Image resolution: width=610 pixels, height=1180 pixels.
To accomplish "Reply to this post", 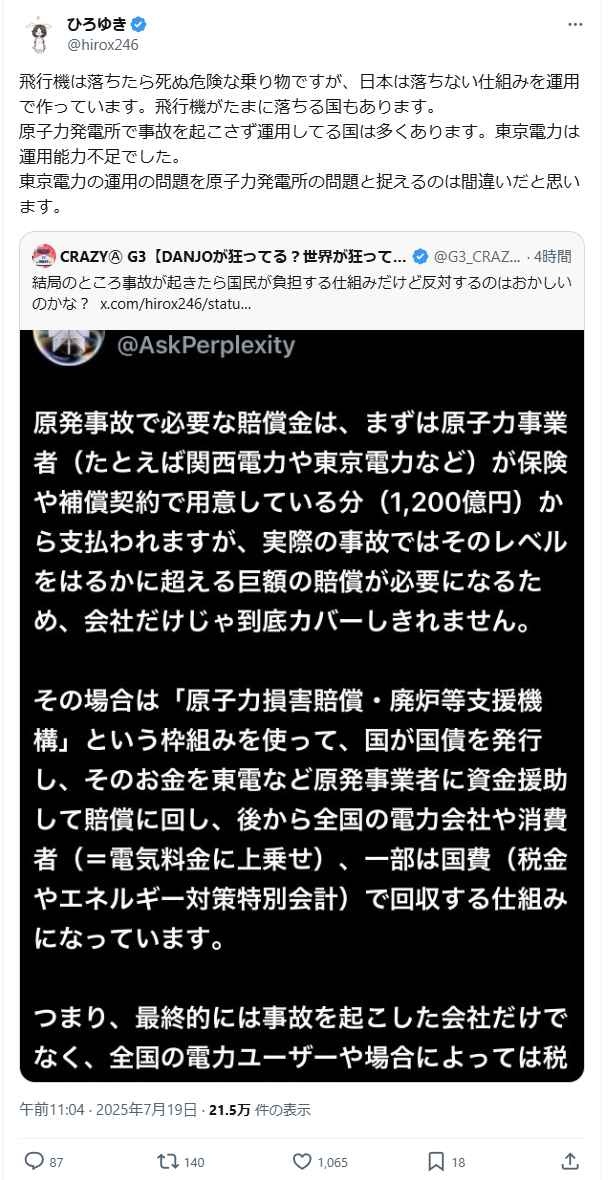I will coord(35,1161).
